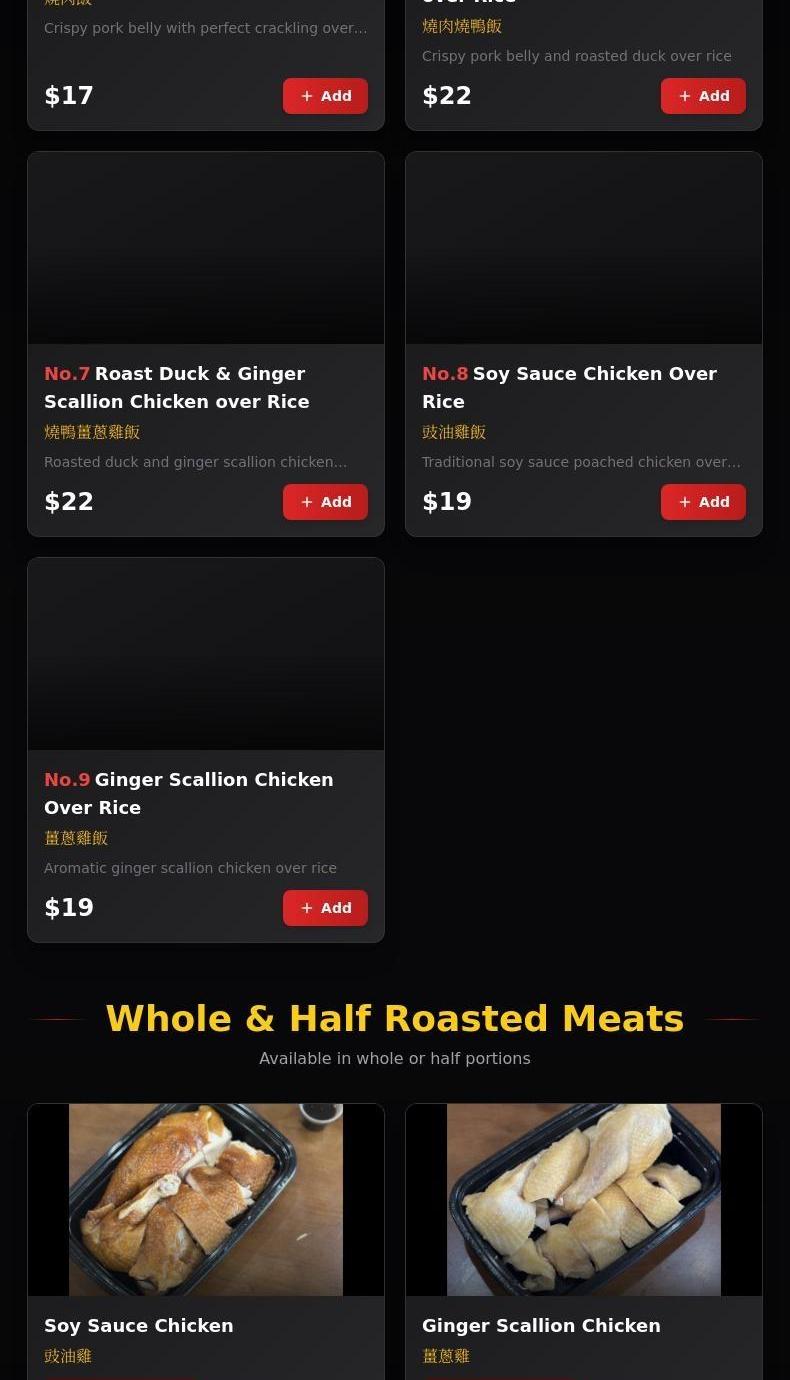The height and width of the screenshot is (1380, 790).
Task: Select the No.8 dish image placeholder
Action: coord(584,247)
